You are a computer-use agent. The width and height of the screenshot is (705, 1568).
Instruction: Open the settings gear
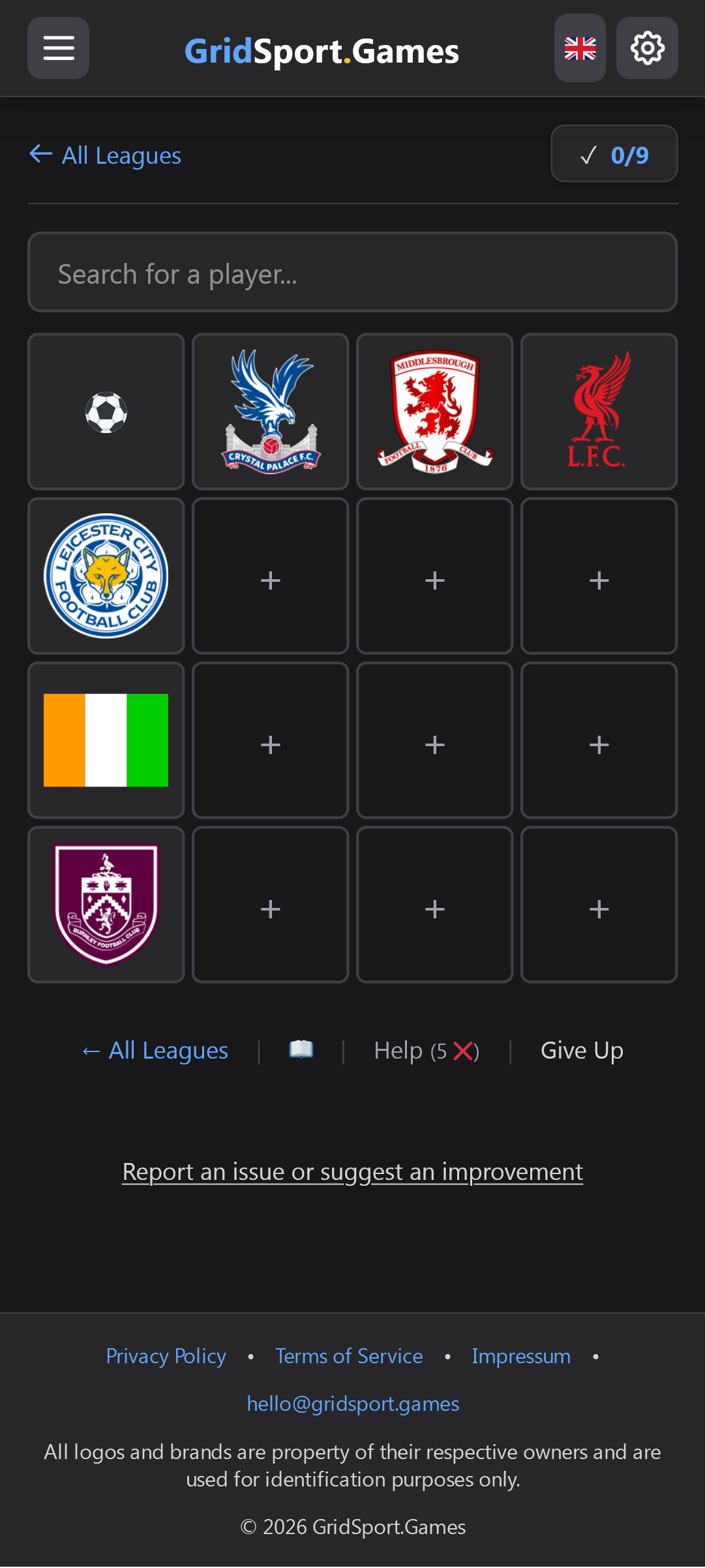647,48
